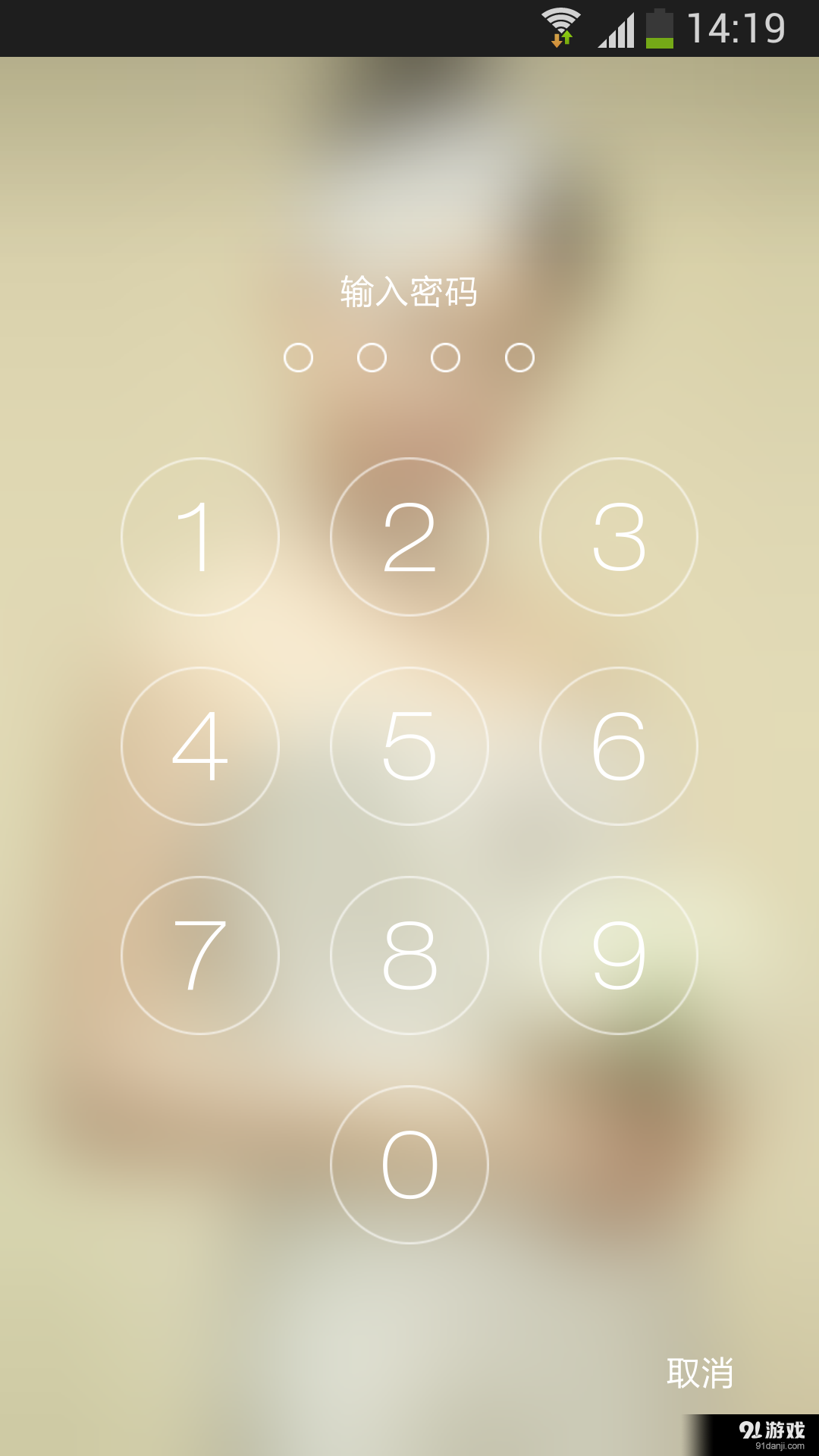Screen dimensions: 819x1456
Task: Tap digit 1 on the passcode keypad
Action: coord(200,537)
